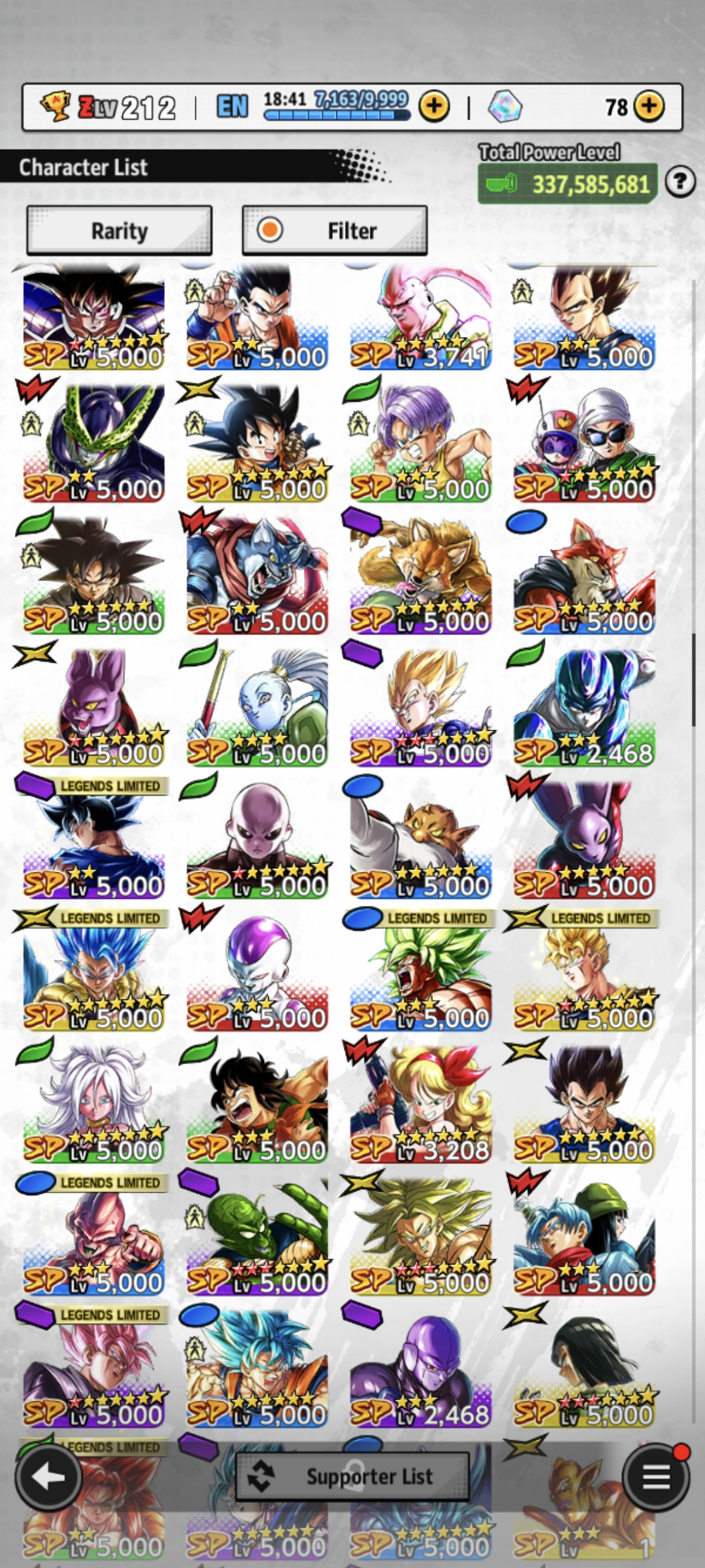Select the Perfect Cell character card
Viewport: 705px width, 1568px height.
pos(94,441)
